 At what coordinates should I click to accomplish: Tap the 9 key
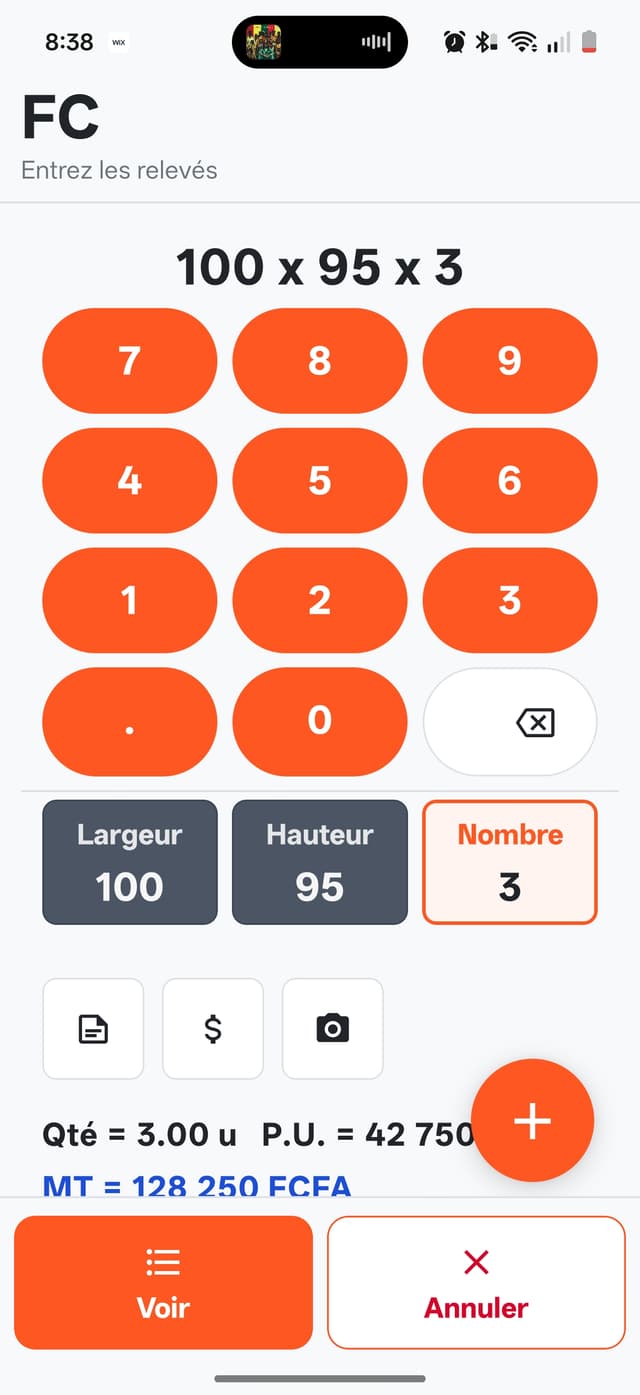click(510, 361)
